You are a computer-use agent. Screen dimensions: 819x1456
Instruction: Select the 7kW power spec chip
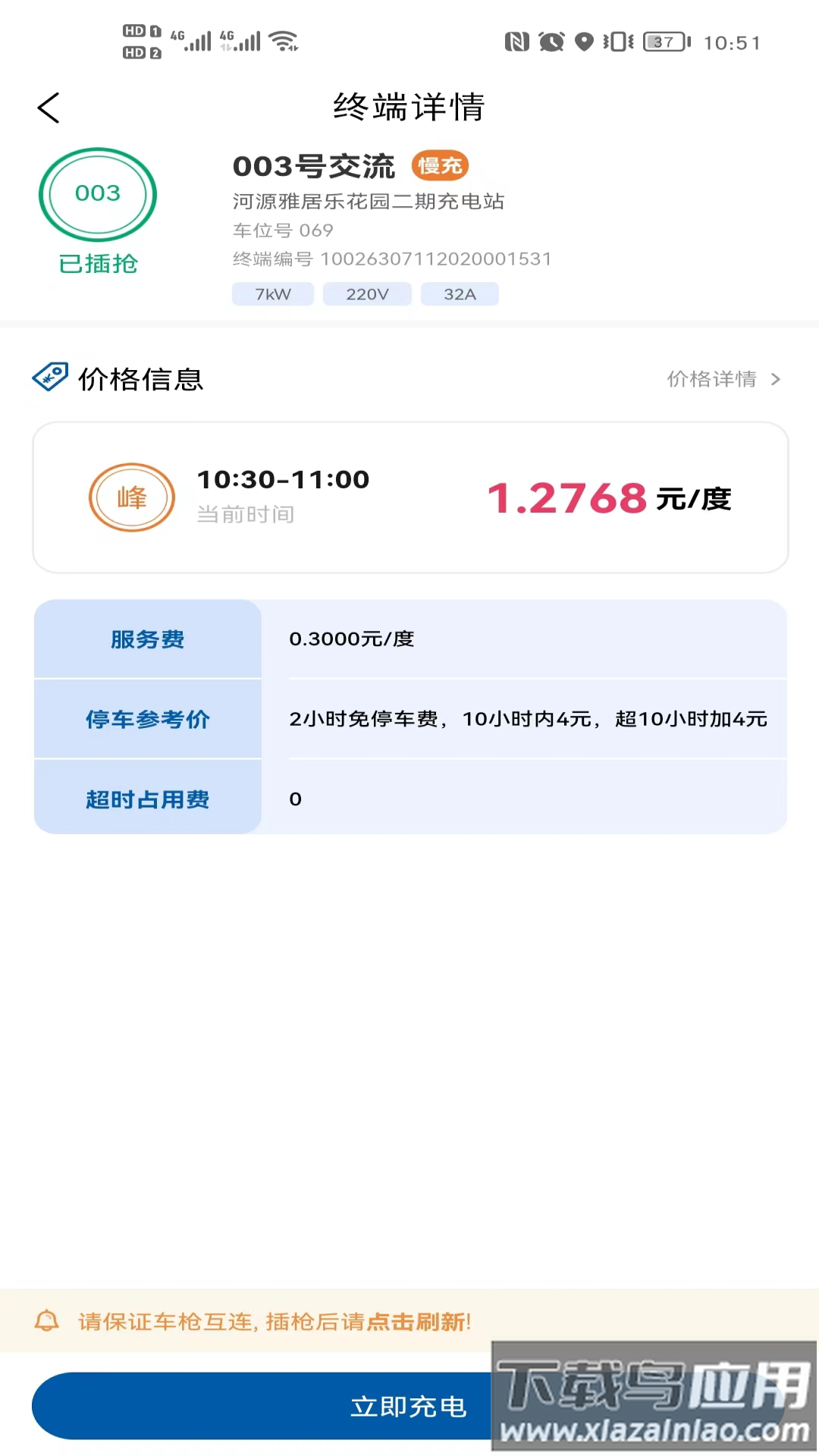(272, 293)
